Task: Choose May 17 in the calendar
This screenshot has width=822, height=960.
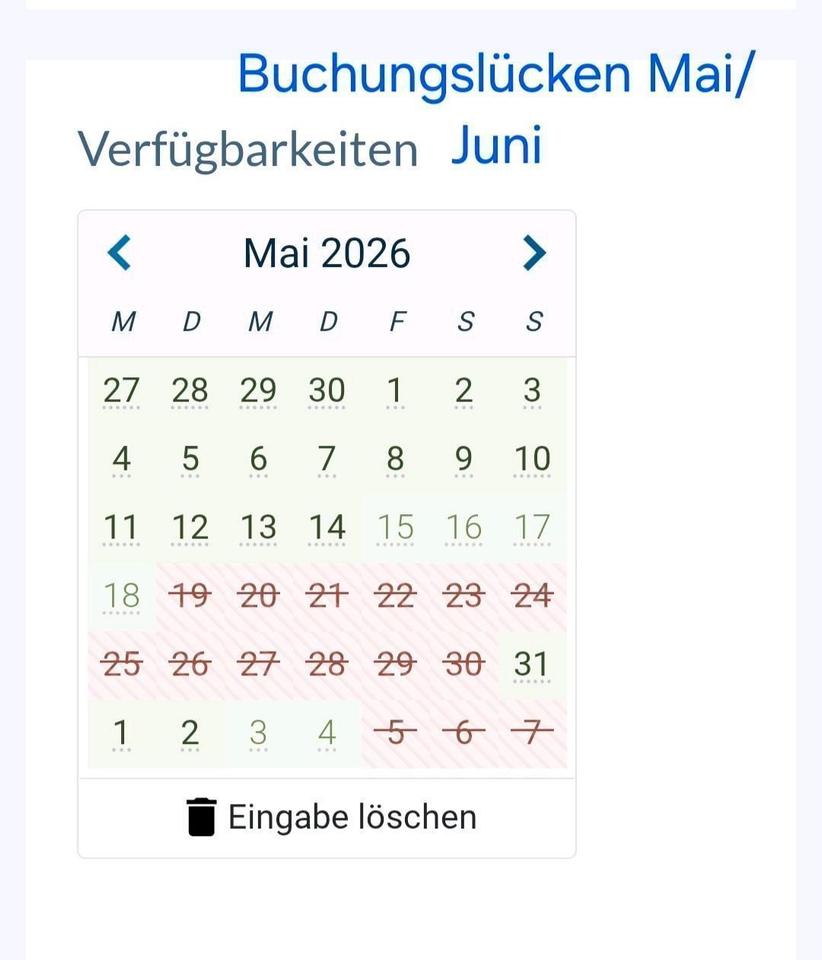Action: point(532,528)
